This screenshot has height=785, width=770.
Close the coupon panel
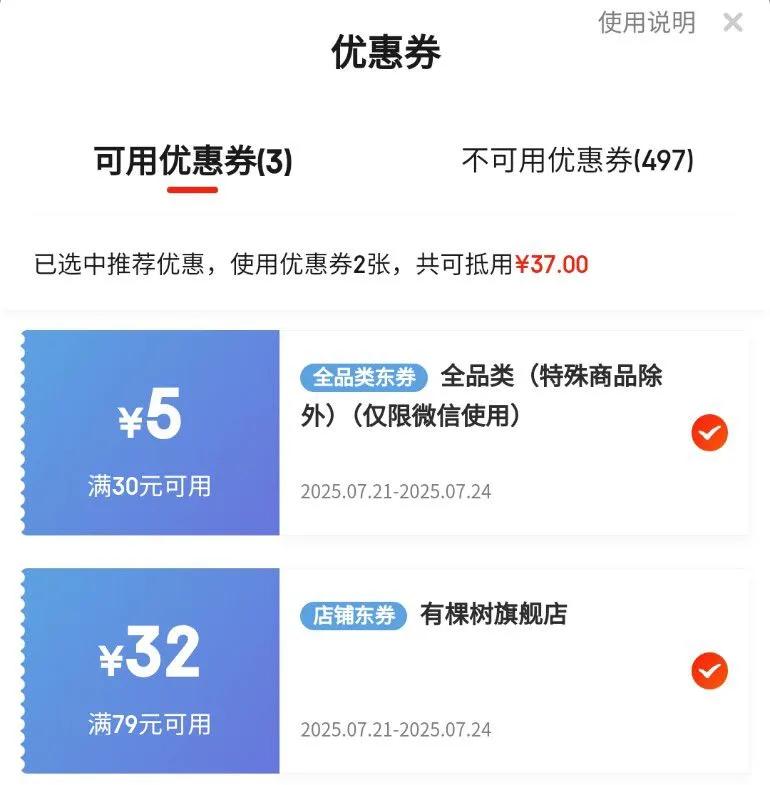pos(733,23)
